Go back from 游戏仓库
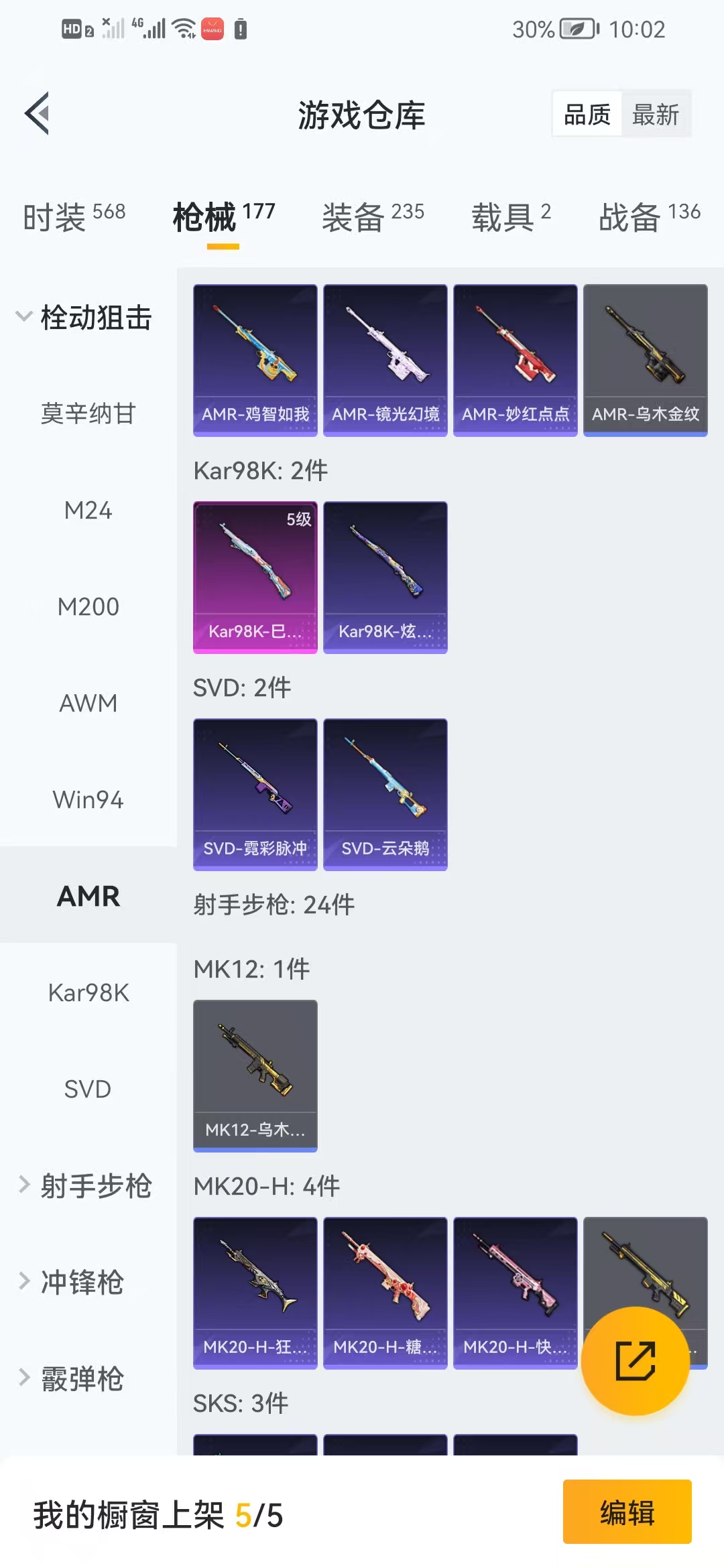Viewport: 724px width, 1568px height. [x=38, y=113]
